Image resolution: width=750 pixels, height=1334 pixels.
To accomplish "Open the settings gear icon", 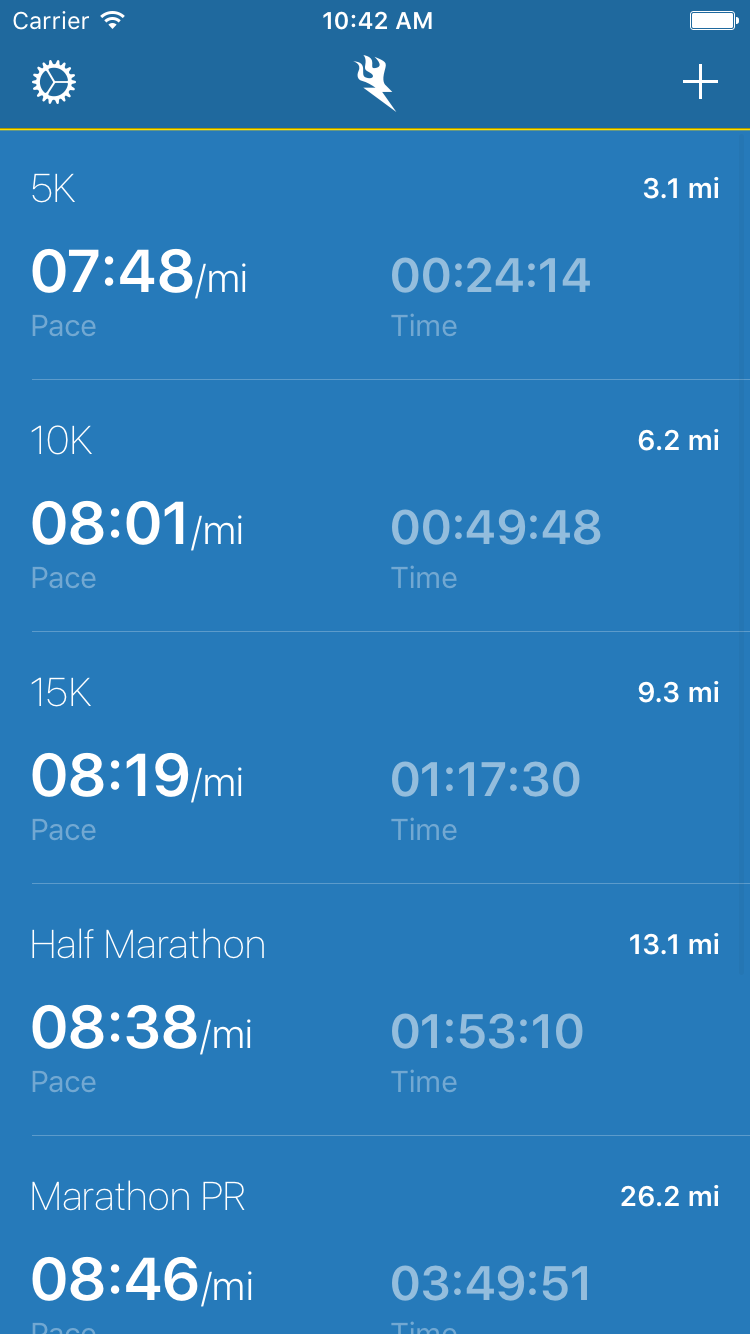I will 55,83.
